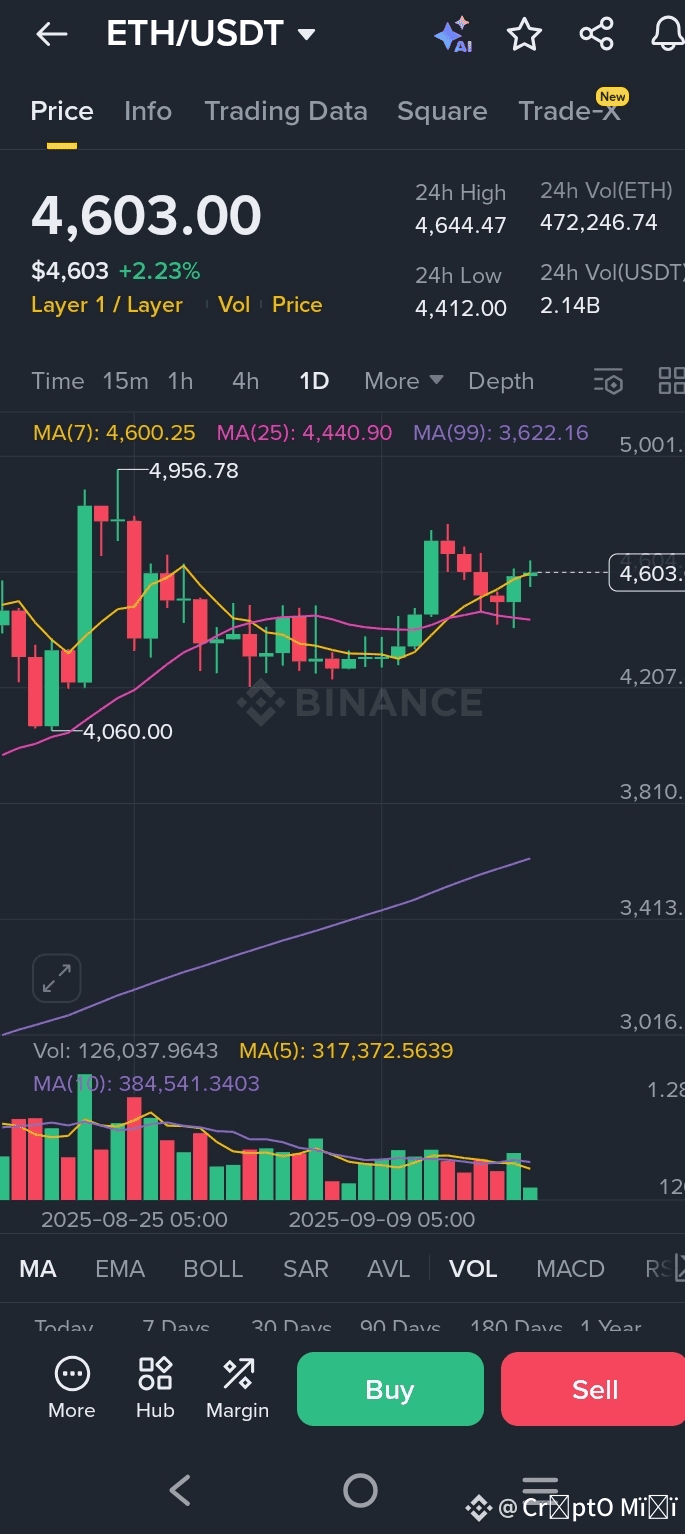Enable the BOLL indicator
Viewport: 685px width, 1534px height.
213,1269
